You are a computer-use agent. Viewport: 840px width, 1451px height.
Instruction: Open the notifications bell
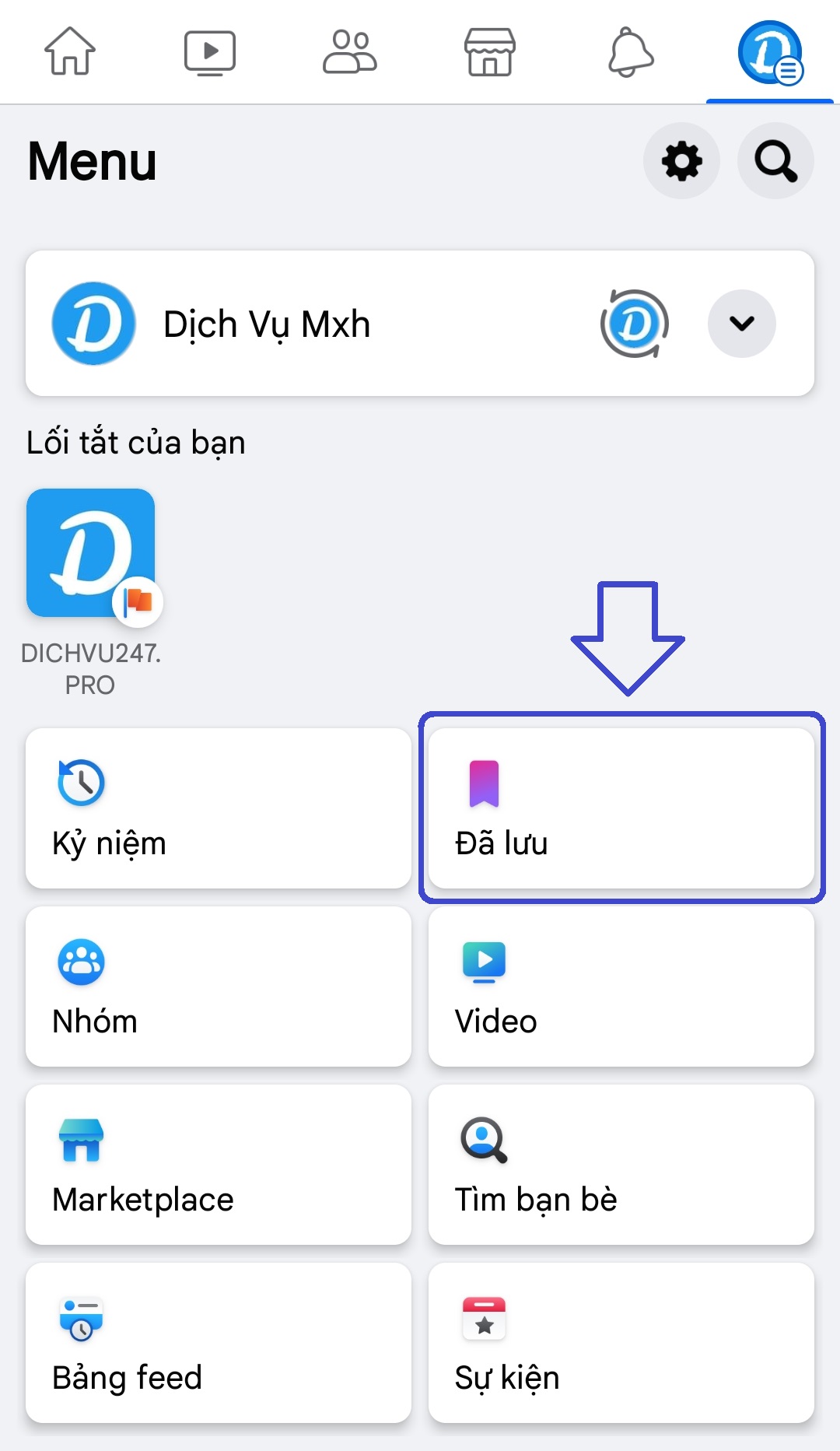[630, 52]
